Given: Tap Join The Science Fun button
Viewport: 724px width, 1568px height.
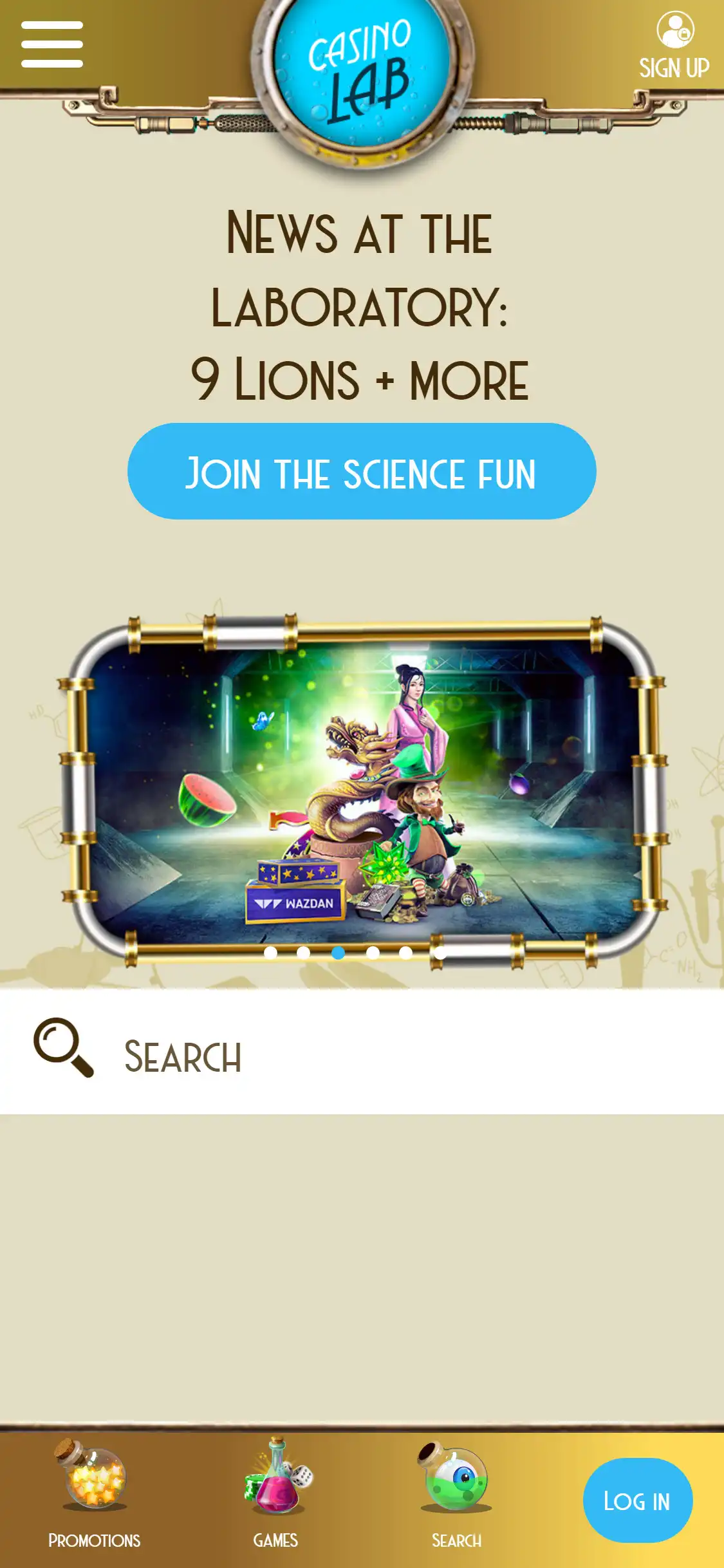Looking at the screenshot, I should pyautogui.click(x=362, y=472).
